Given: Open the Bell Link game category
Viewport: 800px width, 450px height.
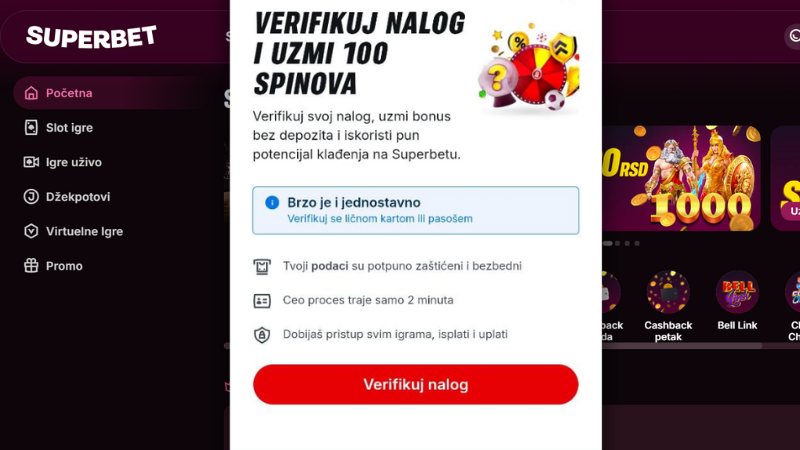Looking at the screenshot, I should click(x=737, y=300).
